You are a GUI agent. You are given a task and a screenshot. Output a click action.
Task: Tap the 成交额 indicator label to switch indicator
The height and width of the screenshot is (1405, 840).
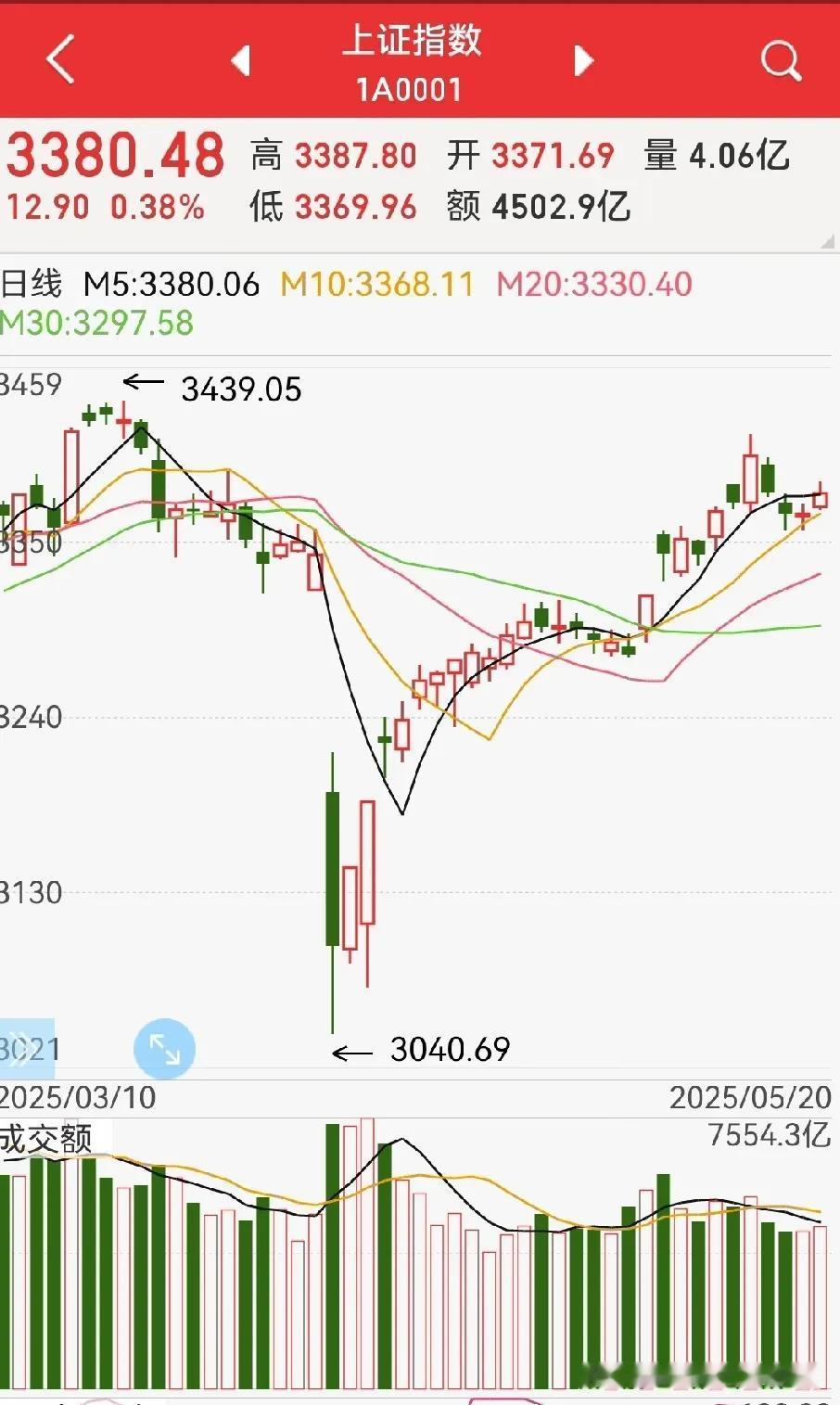coord(46,1139)
